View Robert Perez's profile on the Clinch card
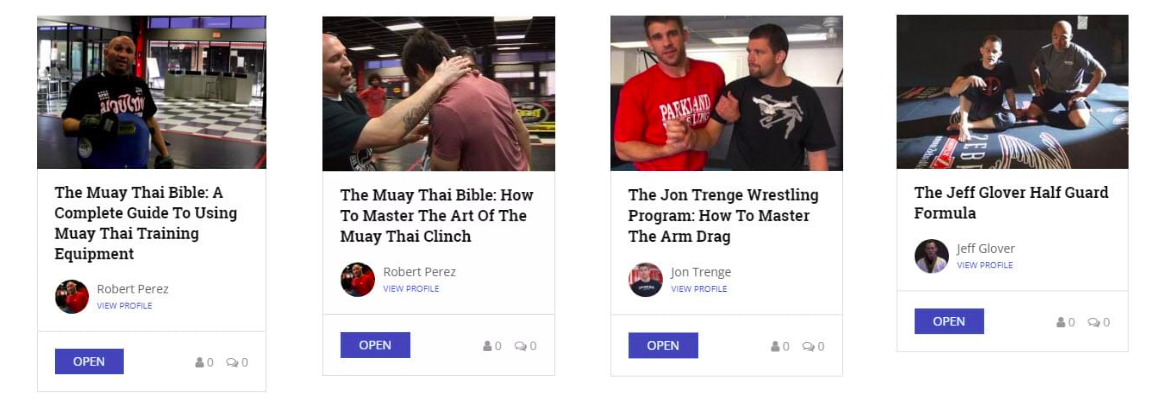1165x414 pixels. [x=411, y=289]
